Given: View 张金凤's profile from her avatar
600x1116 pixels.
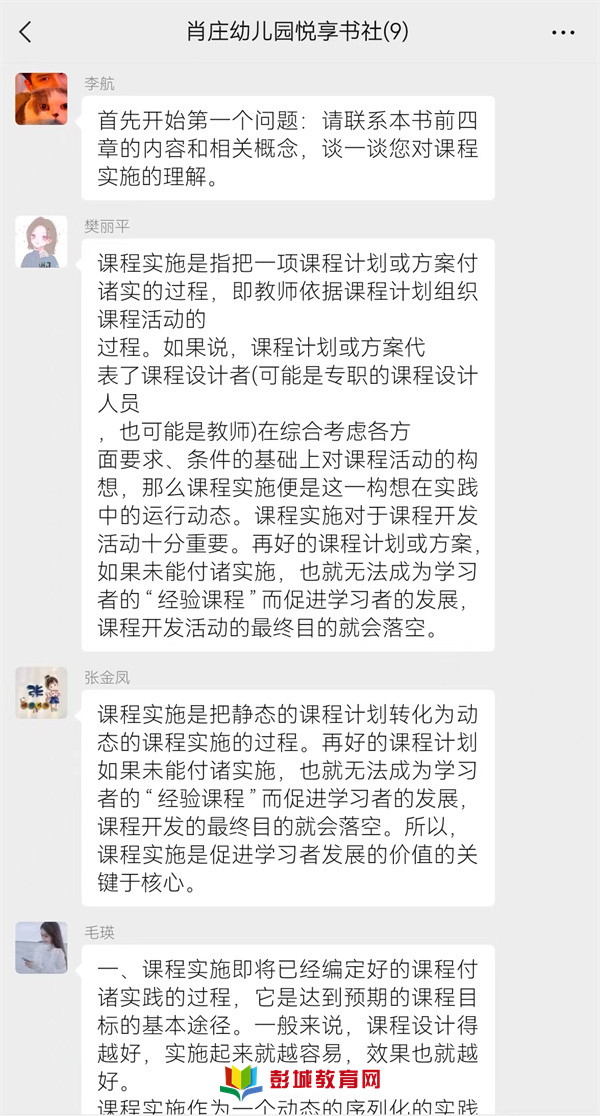Looking at the screenshot, I should pyautogui.click(x=41, y=693).
